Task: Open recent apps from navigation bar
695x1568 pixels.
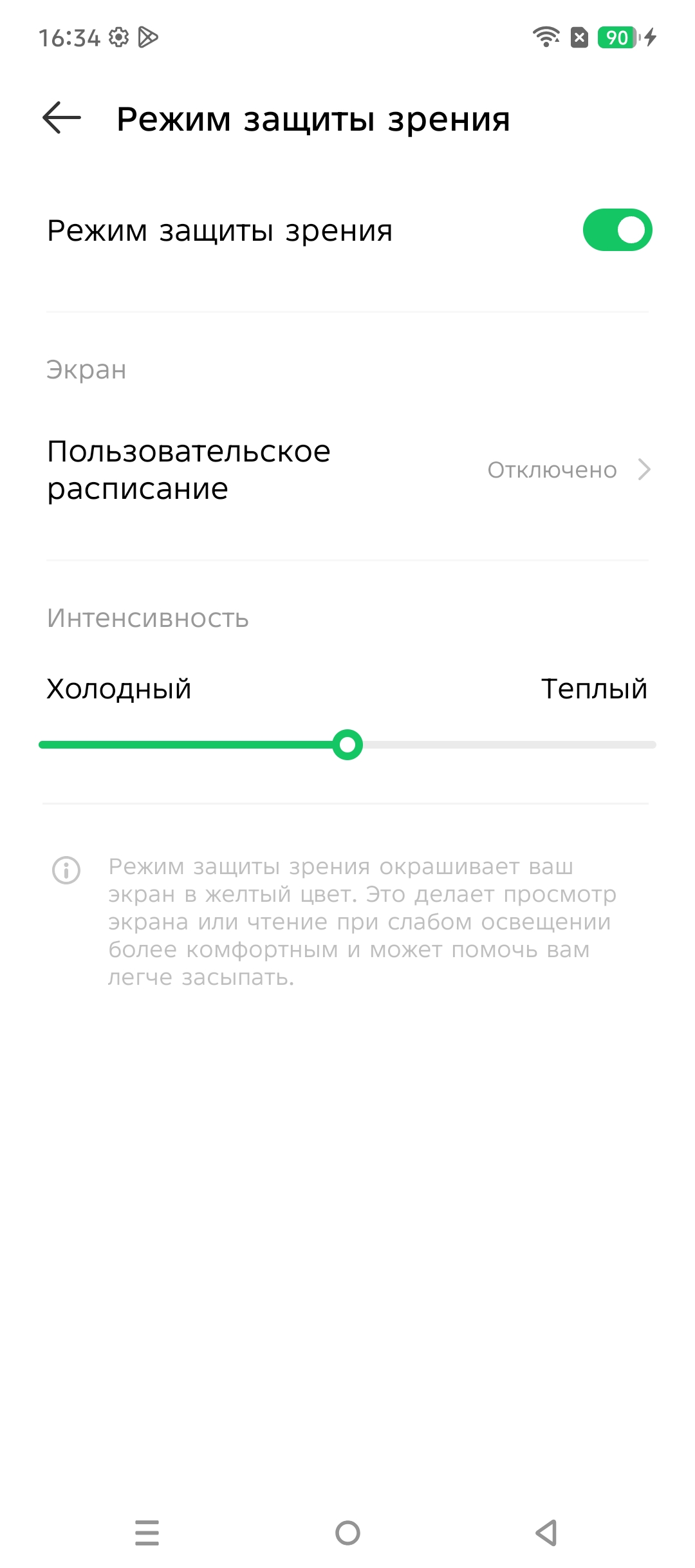Action: point(147,1533)
